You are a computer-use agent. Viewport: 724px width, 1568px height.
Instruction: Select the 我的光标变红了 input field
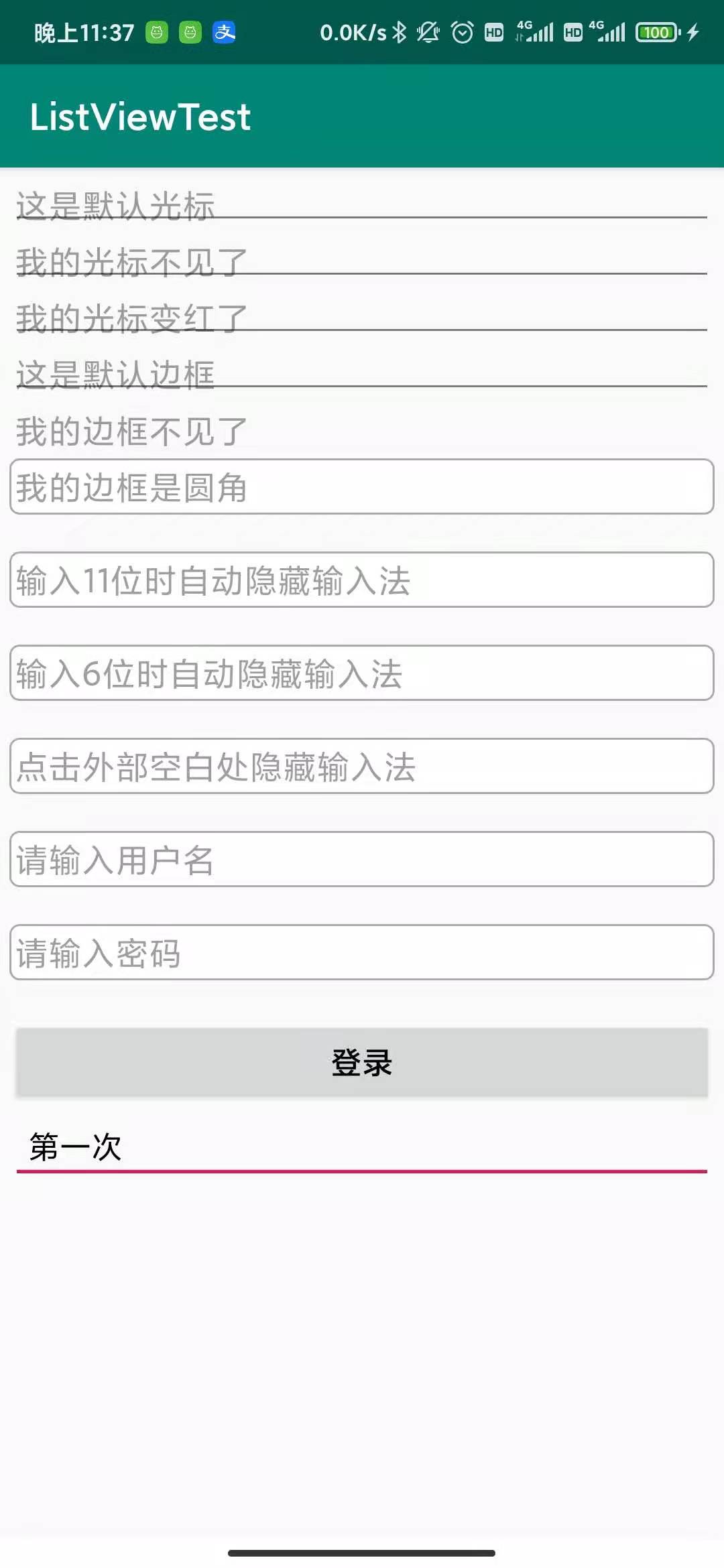pos(362,318)
